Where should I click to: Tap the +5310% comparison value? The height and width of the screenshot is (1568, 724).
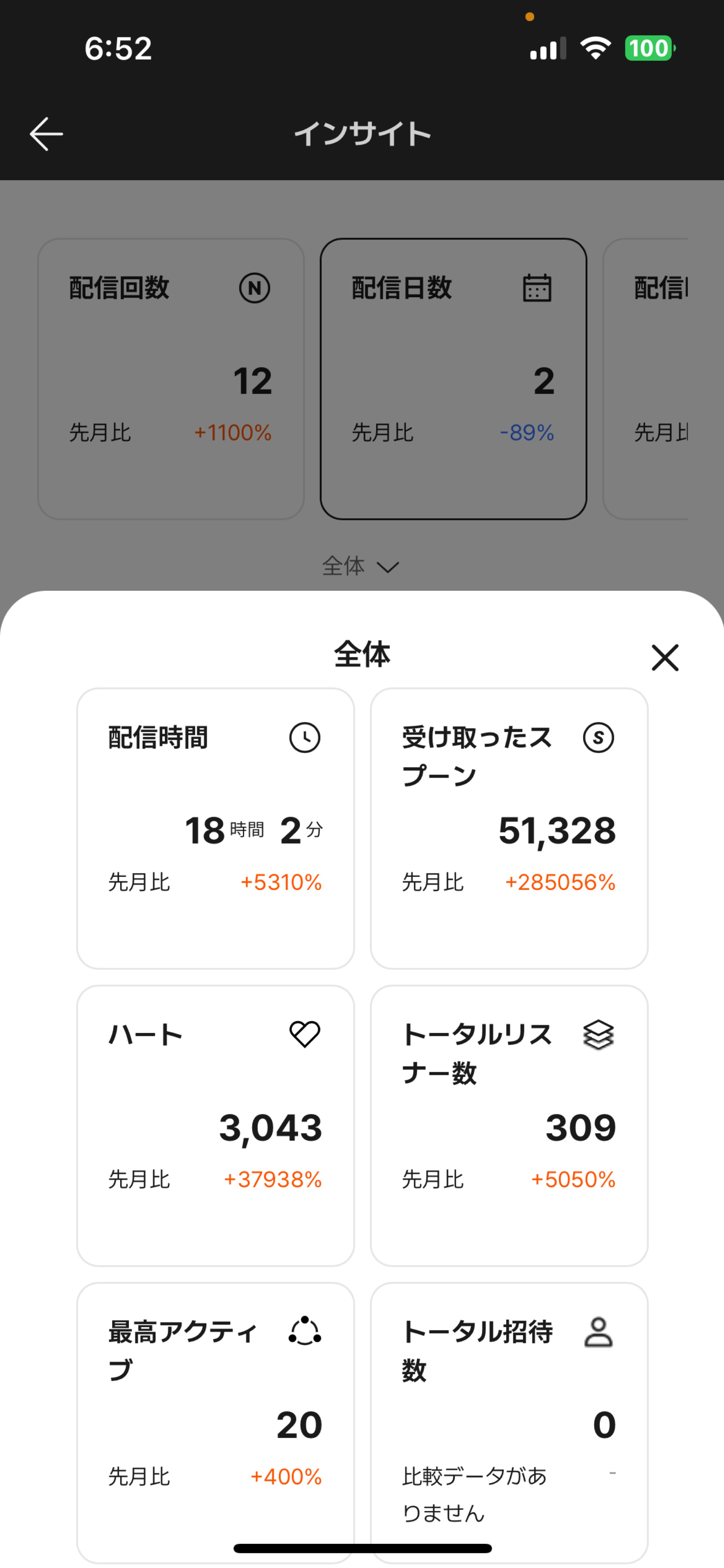pyautogui.click(x=283, y=883)
